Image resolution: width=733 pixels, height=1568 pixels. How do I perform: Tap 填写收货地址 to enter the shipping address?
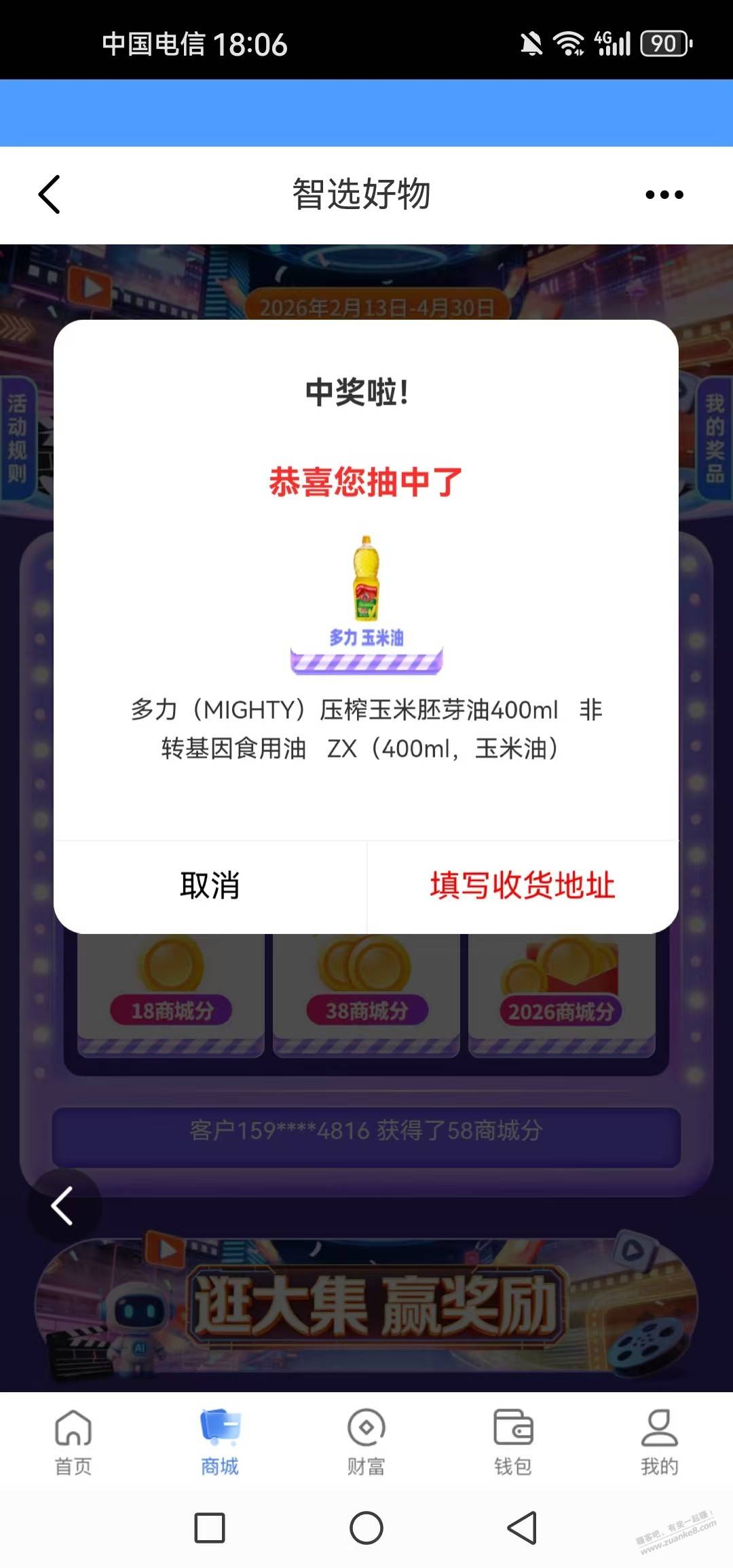[x=522, y=886]
